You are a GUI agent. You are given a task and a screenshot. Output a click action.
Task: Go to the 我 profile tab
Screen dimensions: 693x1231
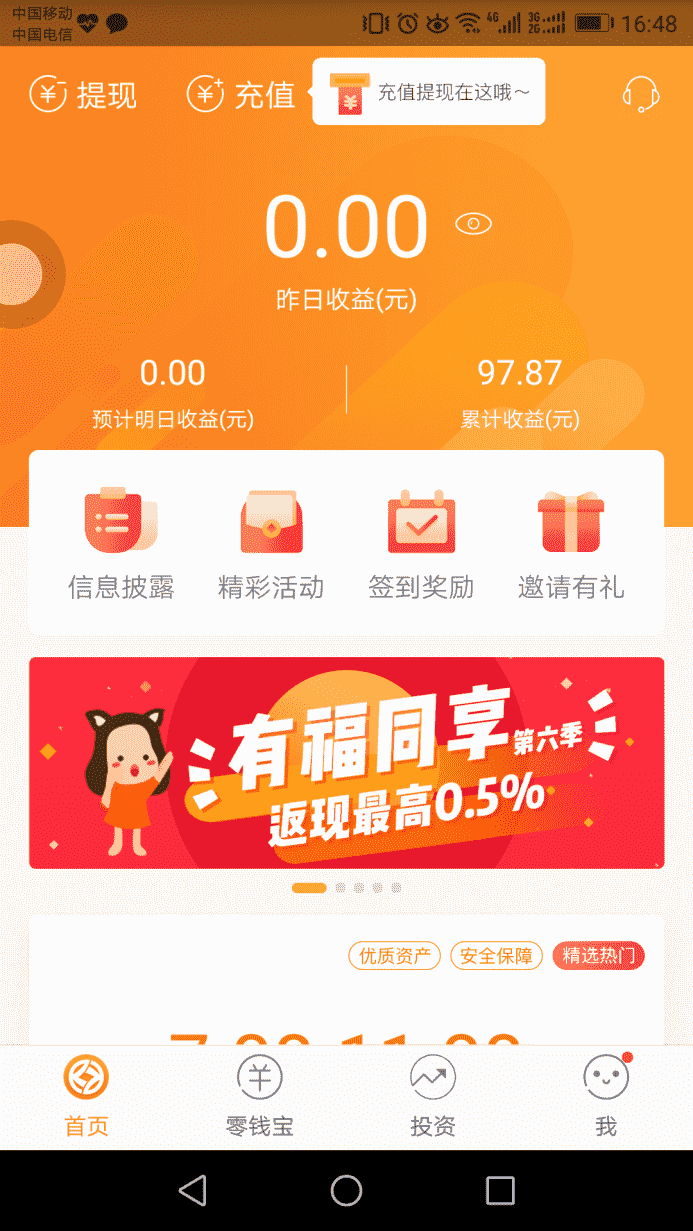606,1098
